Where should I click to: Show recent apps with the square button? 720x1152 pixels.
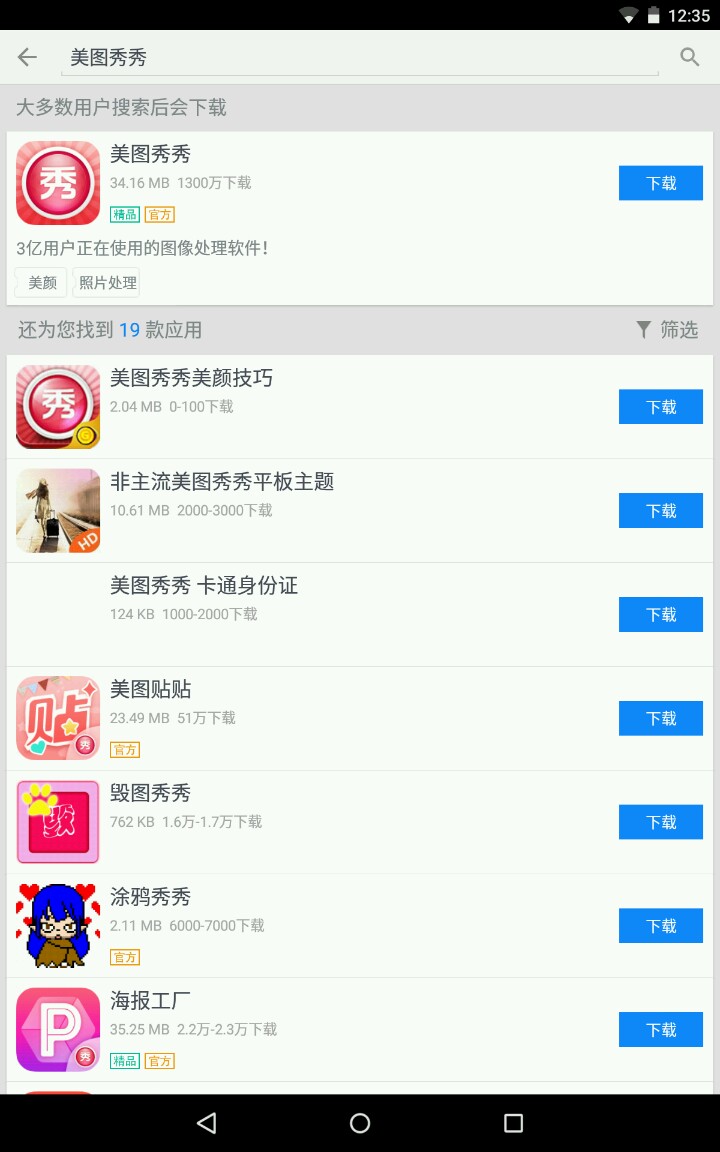[513, 1123]
